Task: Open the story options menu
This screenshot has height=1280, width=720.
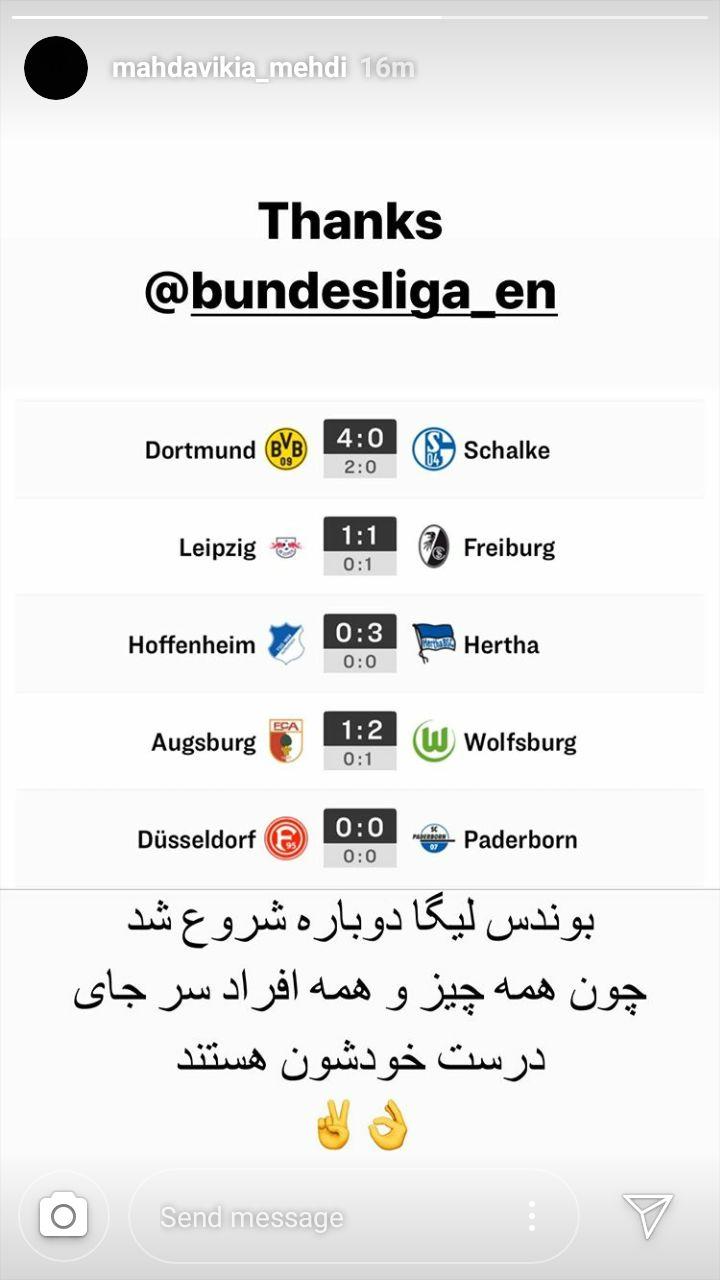Action: pyautogui.click(x=531, y=1216)
